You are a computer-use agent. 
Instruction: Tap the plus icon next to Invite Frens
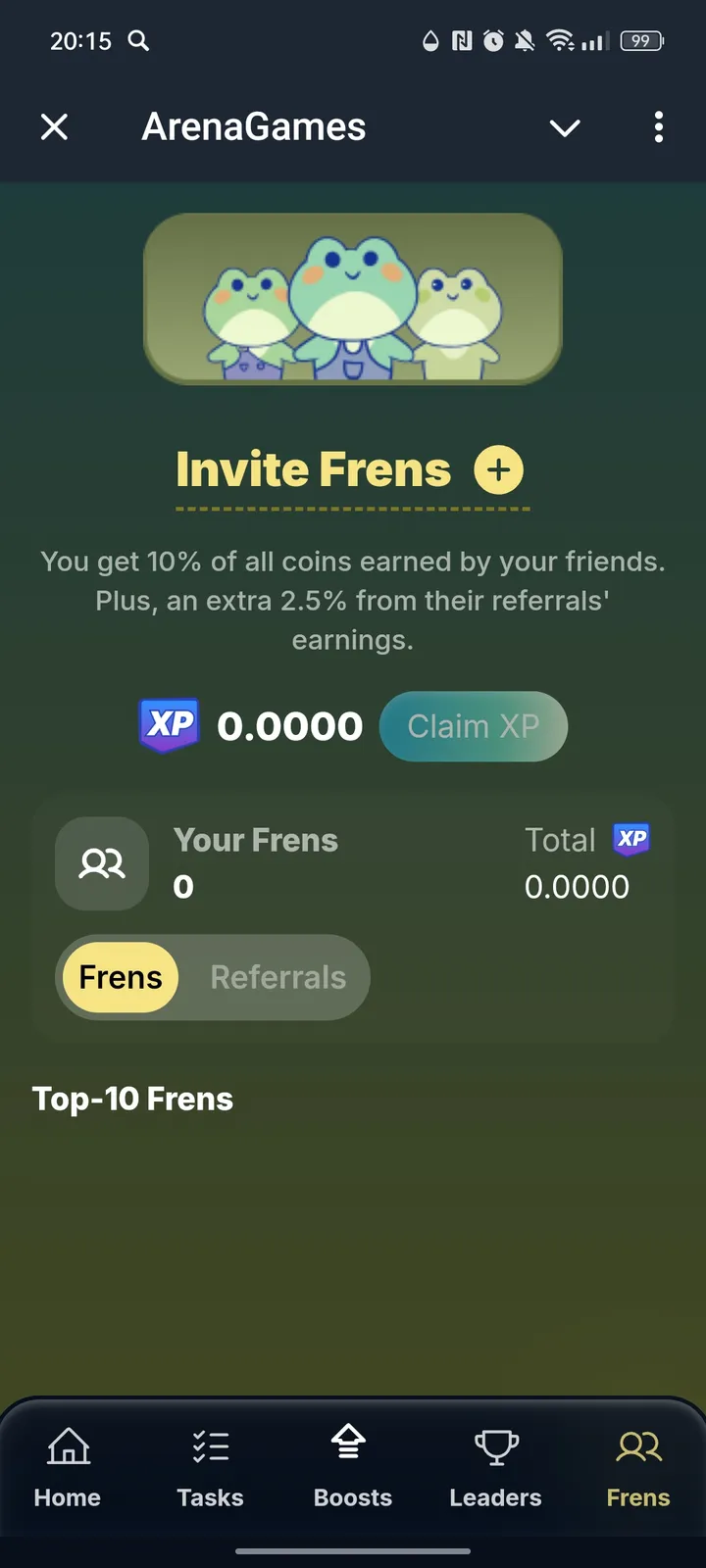(499, 469)
